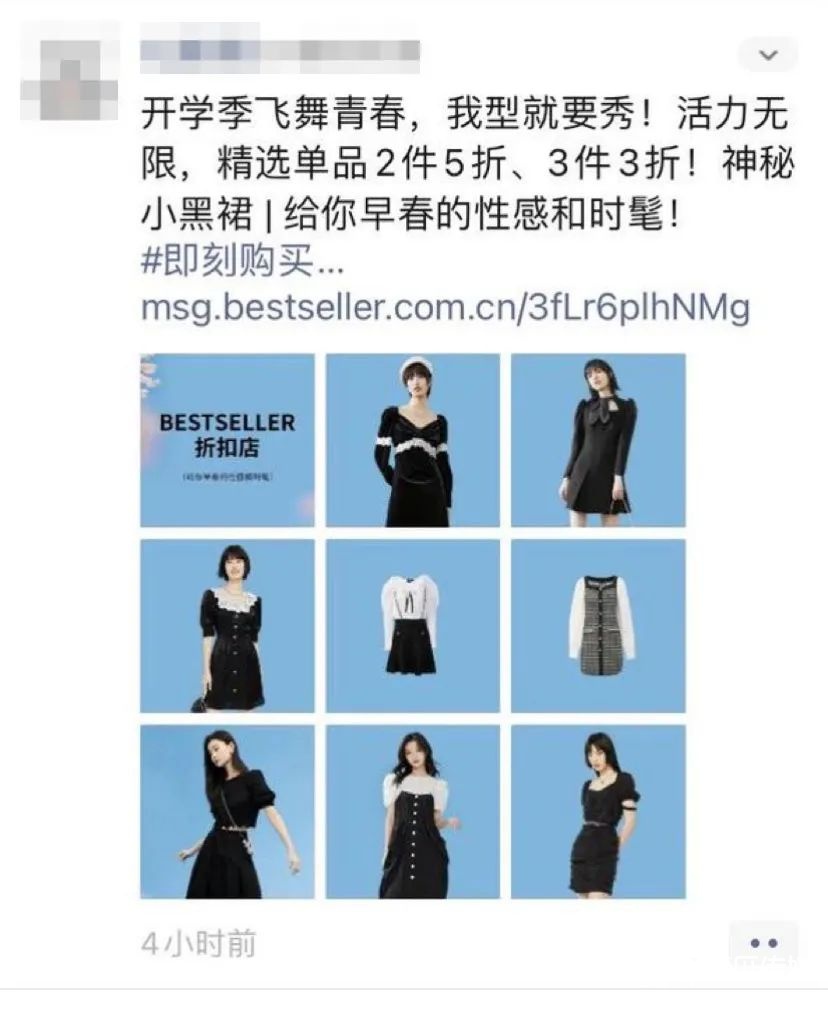Open the belted black mini dress photo
This screenshot has height=1014, width=828.
click(598, 811)
